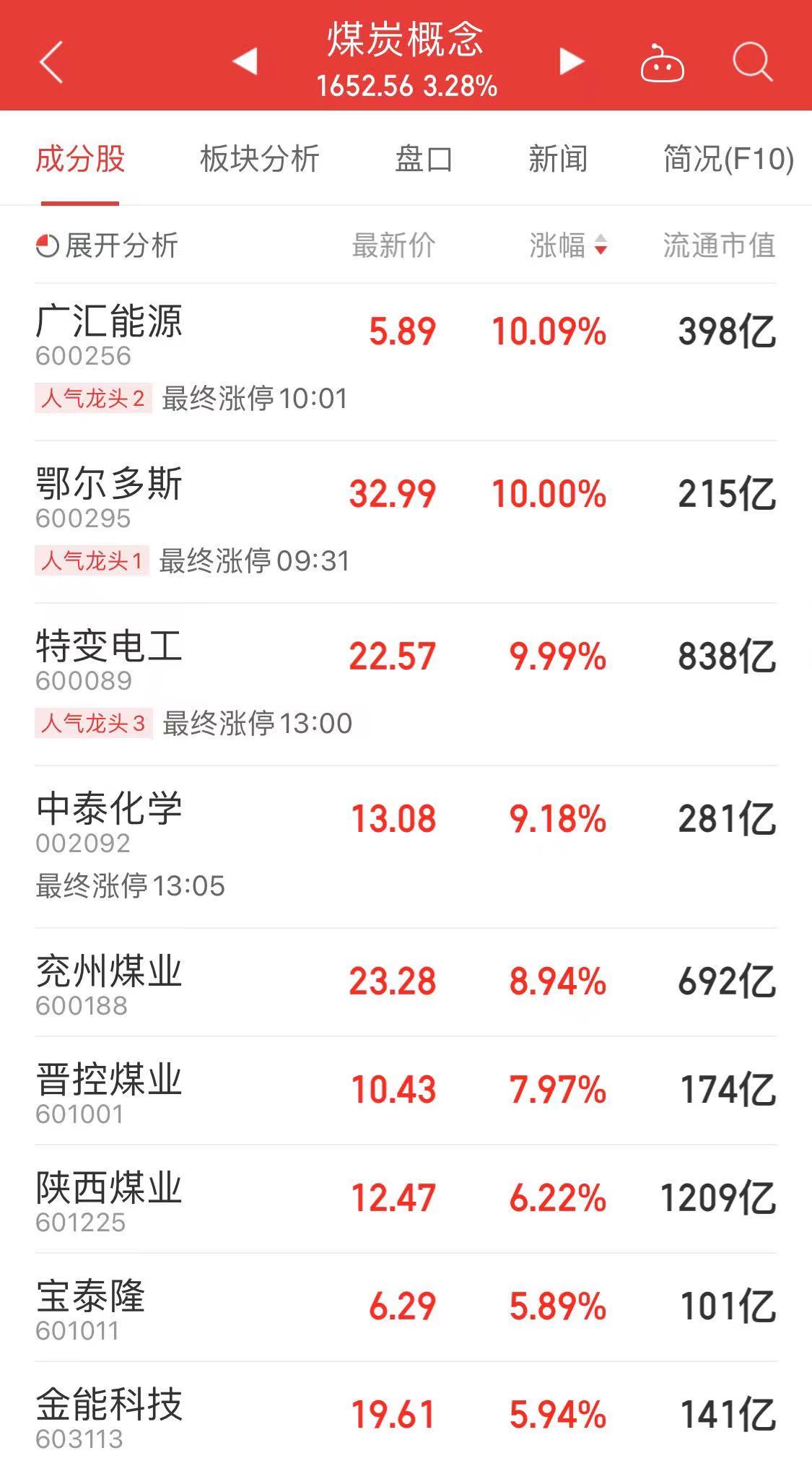Expand 展开分析

coord(107,246)
